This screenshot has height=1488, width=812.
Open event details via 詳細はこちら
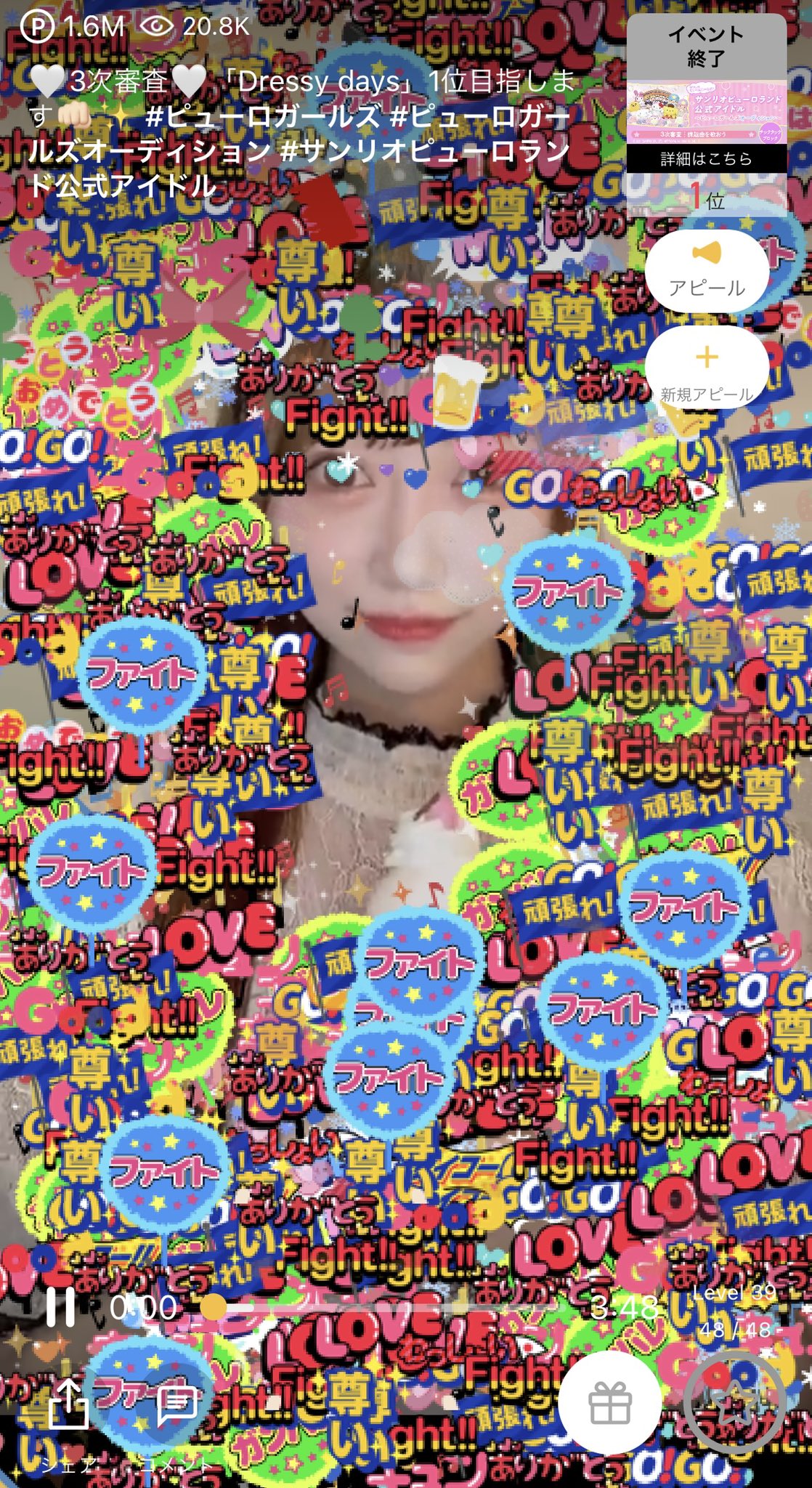[706, 159]
